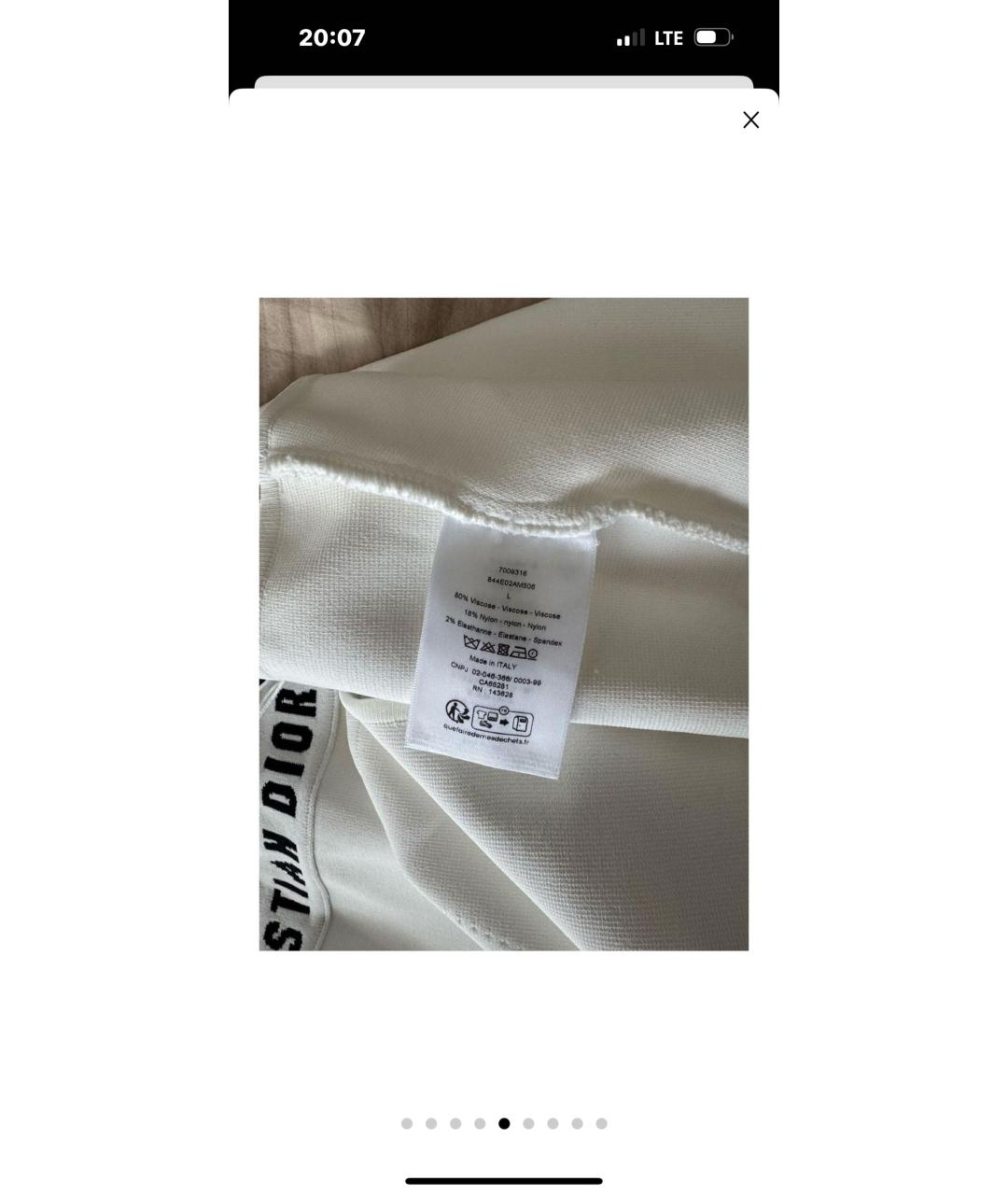Jump to the first photo dot
The image size is (1008, 1195).
coord(407,1123)
